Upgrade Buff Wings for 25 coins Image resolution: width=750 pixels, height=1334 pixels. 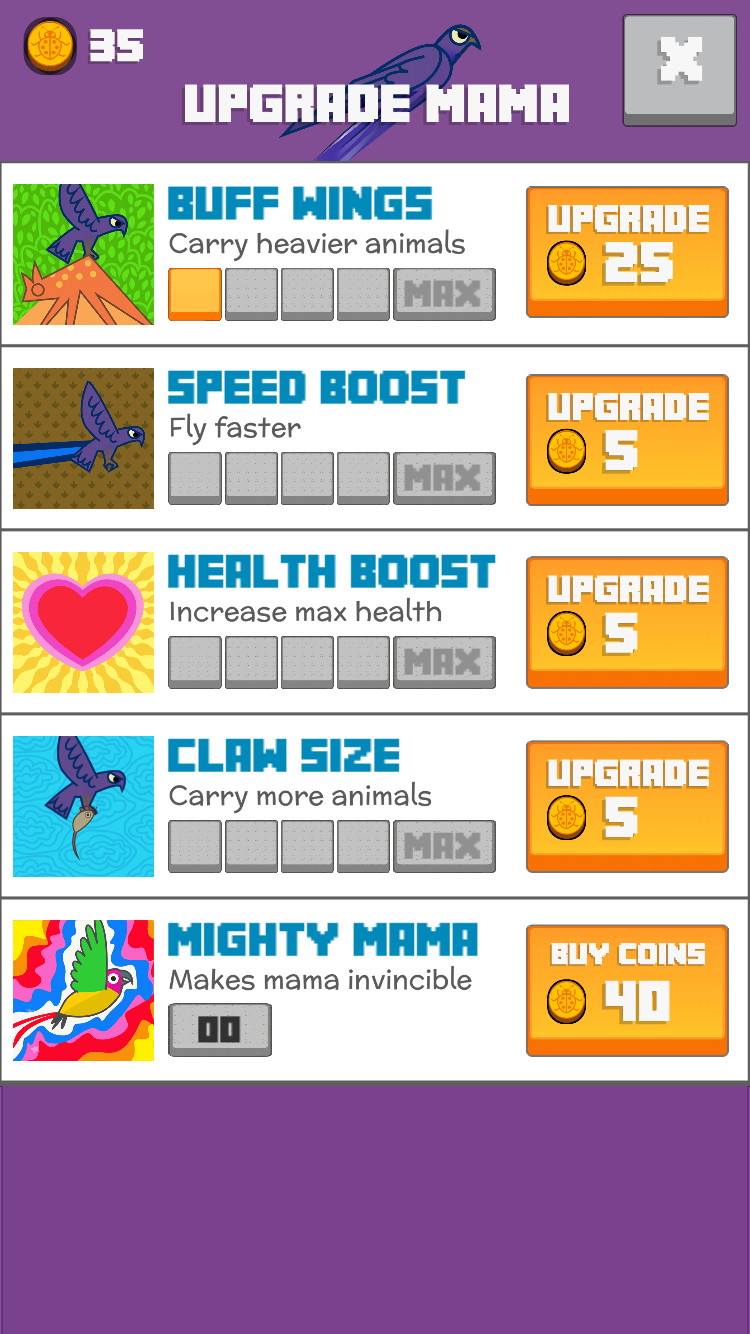pyautogui.click(x=627, y=251)
